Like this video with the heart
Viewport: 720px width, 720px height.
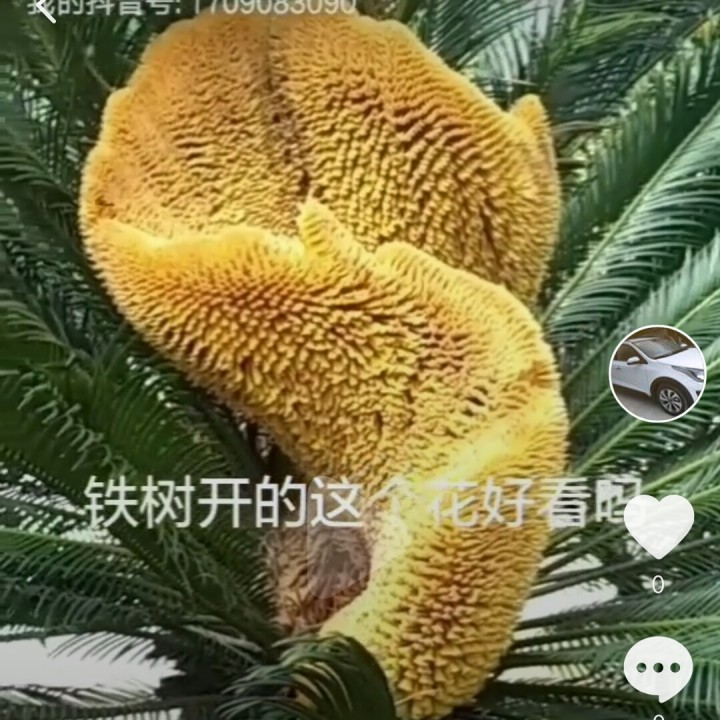click(658, 525)
